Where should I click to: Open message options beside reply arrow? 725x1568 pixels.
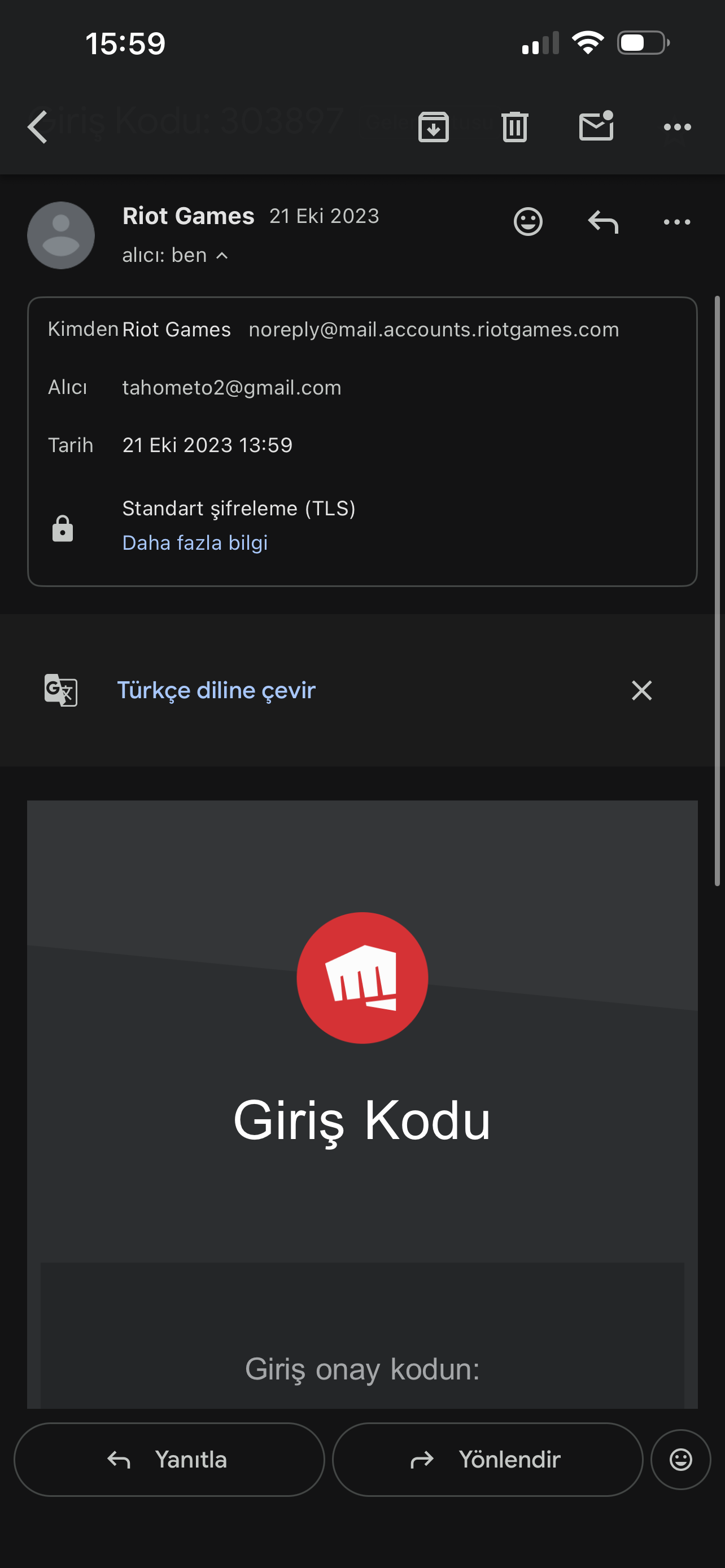[x=677, y=222]
